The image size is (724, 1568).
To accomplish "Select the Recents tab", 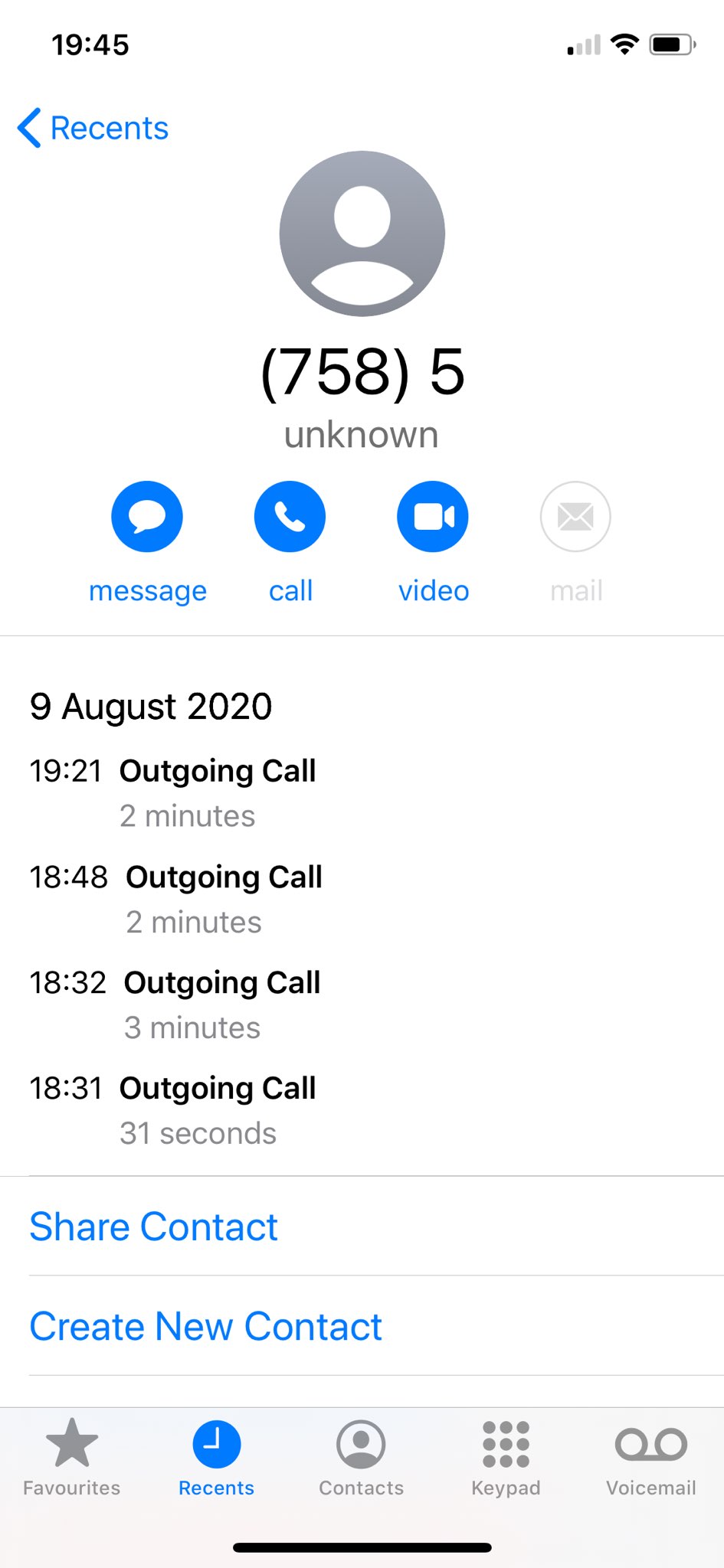I will tap(217, 1457).
